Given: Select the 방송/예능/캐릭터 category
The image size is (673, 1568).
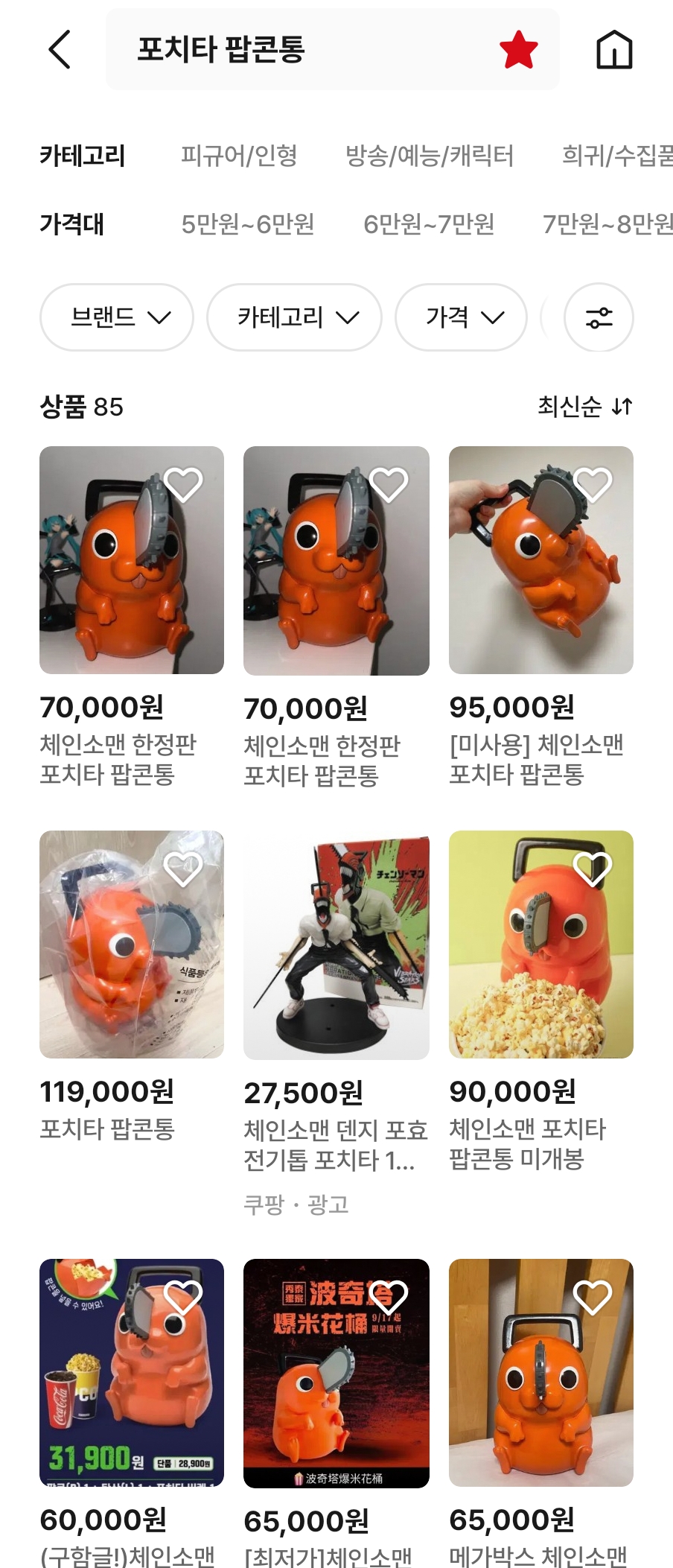Looking at the screenshot, I should click(430, 156).
